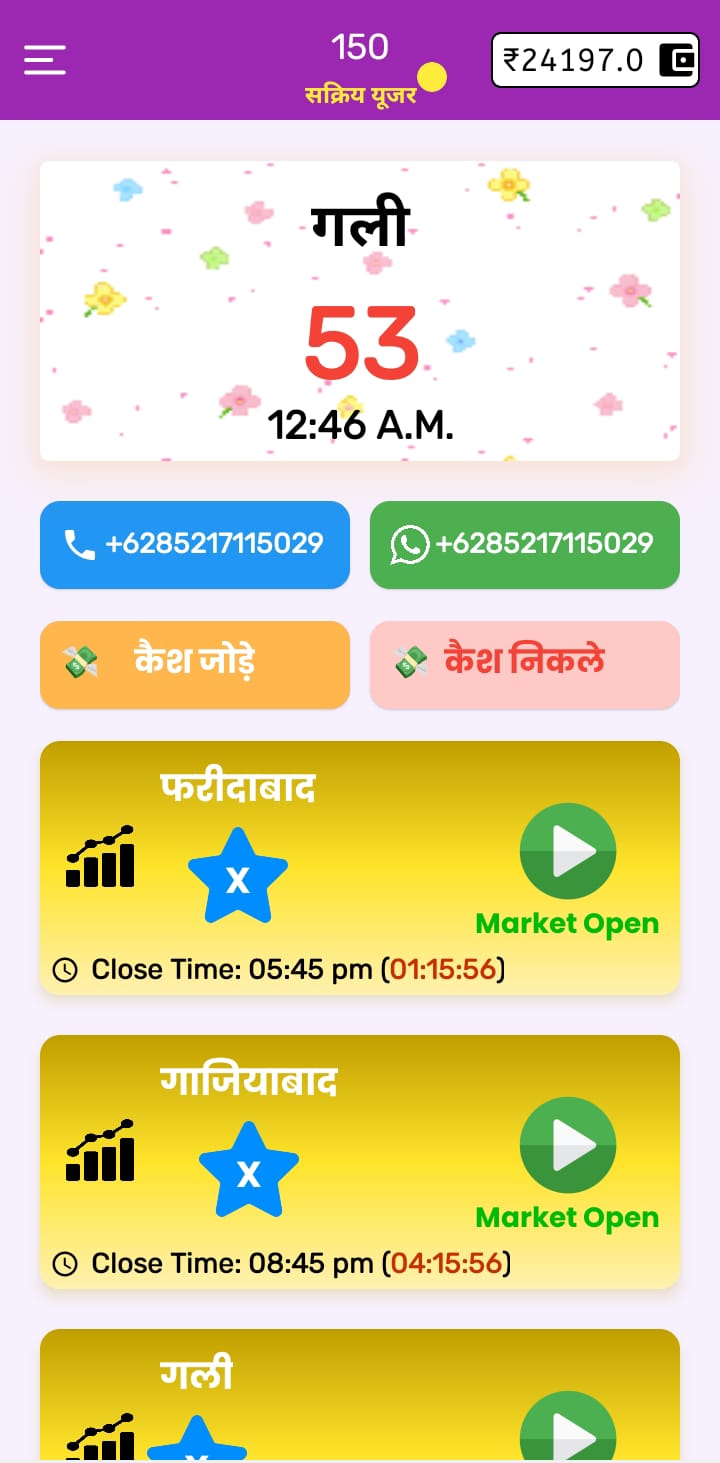Viewport: 720px width, 1463px height.
Task: Open the chart icon for फरीदाबाद
Action: [x=100, y=857]
